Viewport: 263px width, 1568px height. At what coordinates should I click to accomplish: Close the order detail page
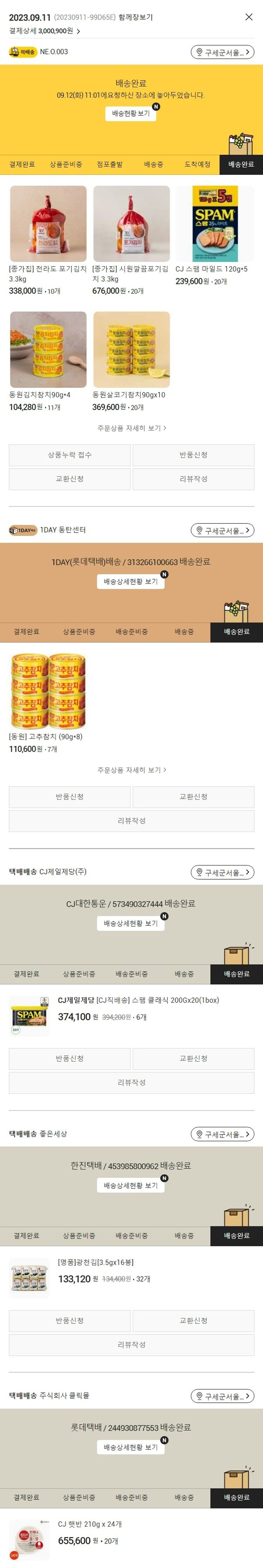(248, 17)
